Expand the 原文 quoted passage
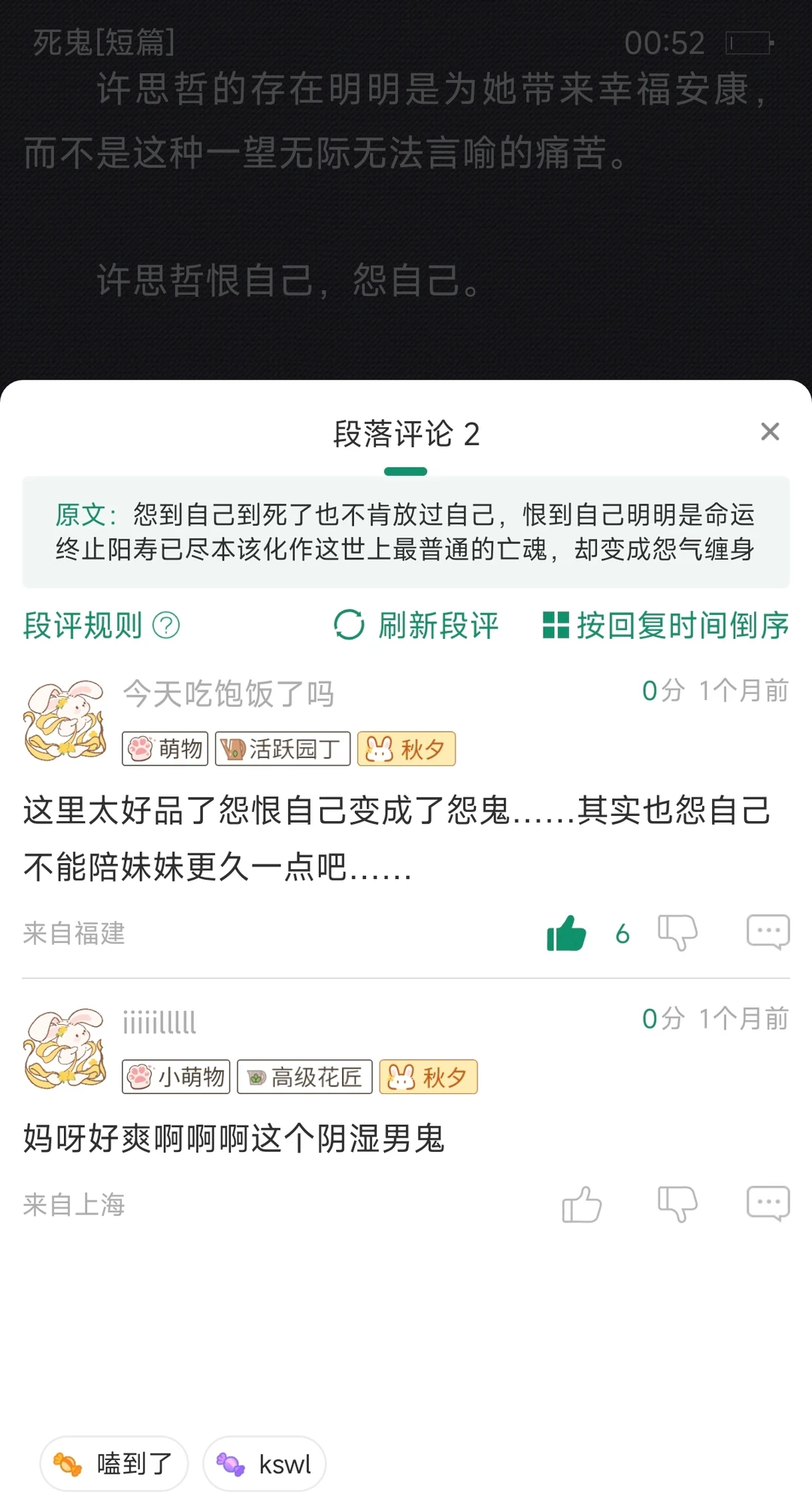The width and height of the screenshot is (812, 1500). pos(406,534)
